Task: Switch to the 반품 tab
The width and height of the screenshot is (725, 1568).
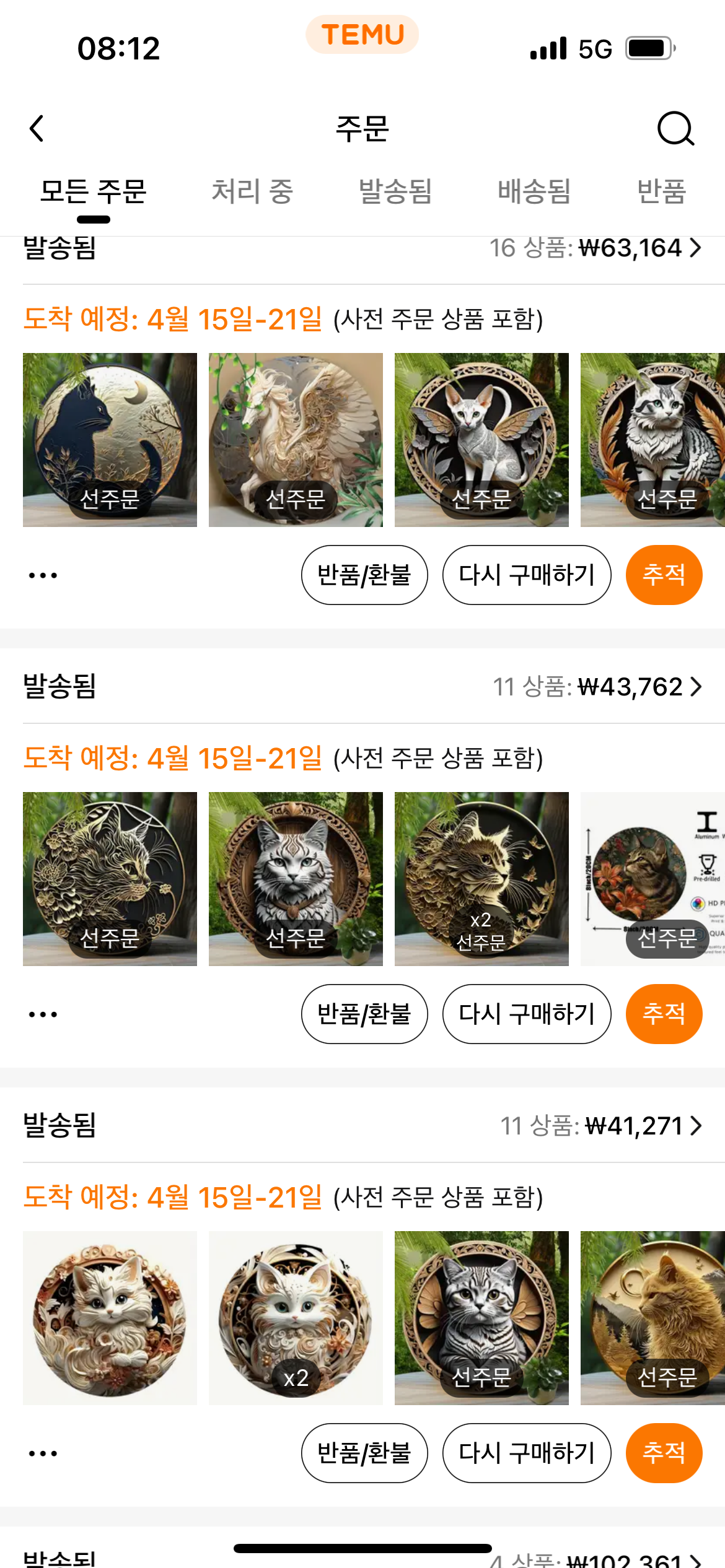Action: [x=661, y=191]
